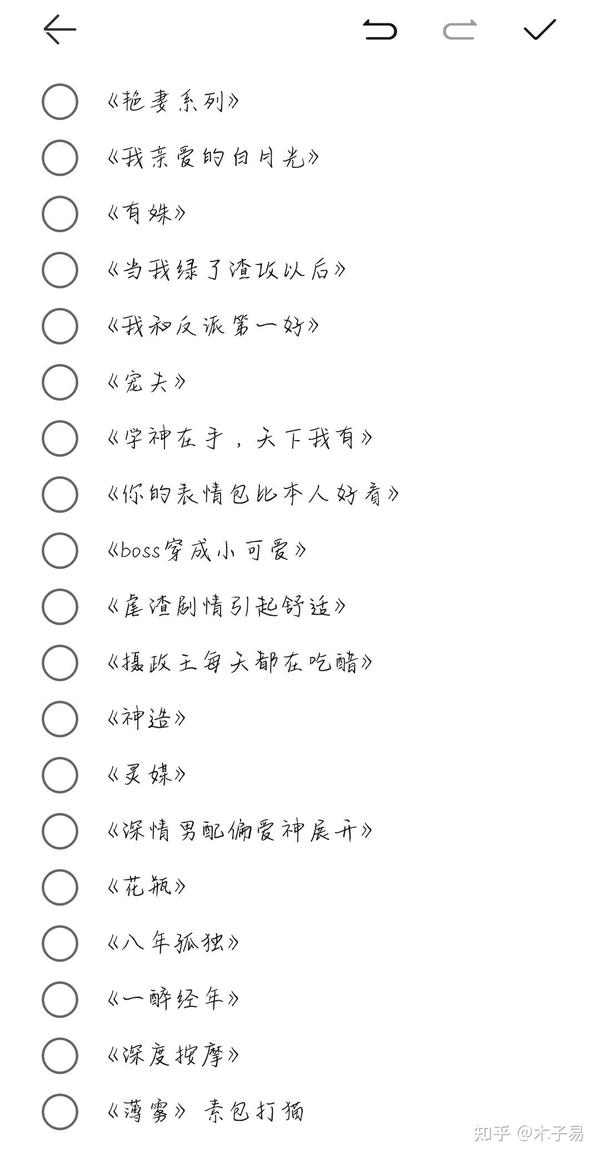Screen dimensions: 600x1158
Task: Tick 《学神在手，天下我有》
Action: pos(60,438)
